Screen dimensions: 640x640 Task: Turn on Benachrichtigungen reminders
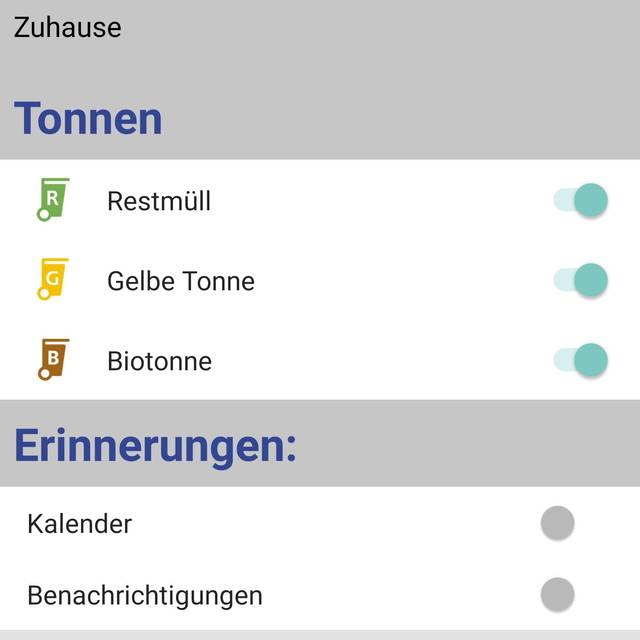coord(557,595)
